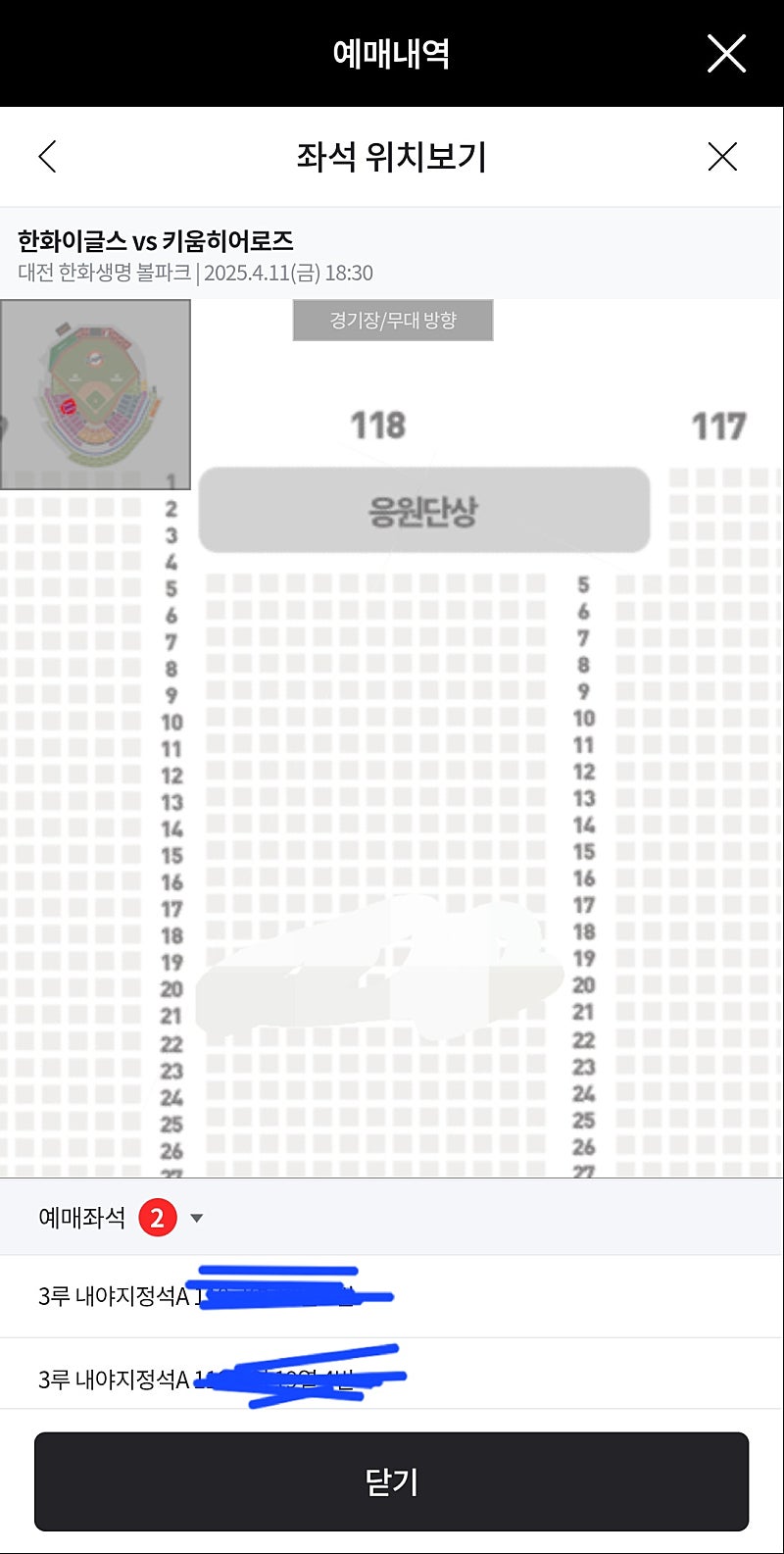Close the 예매내역 screen with the X
Viewport: 784px width, 1554px height.
pyautogui.click(x=726, y=53)
